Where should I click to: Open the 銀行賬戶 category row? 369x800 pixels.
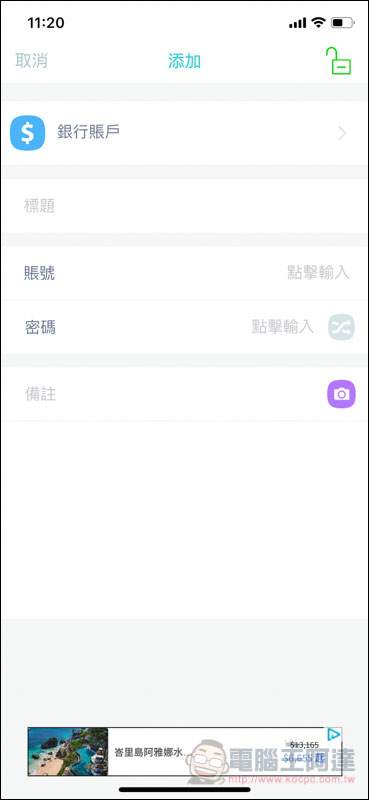tap(184, 133)
